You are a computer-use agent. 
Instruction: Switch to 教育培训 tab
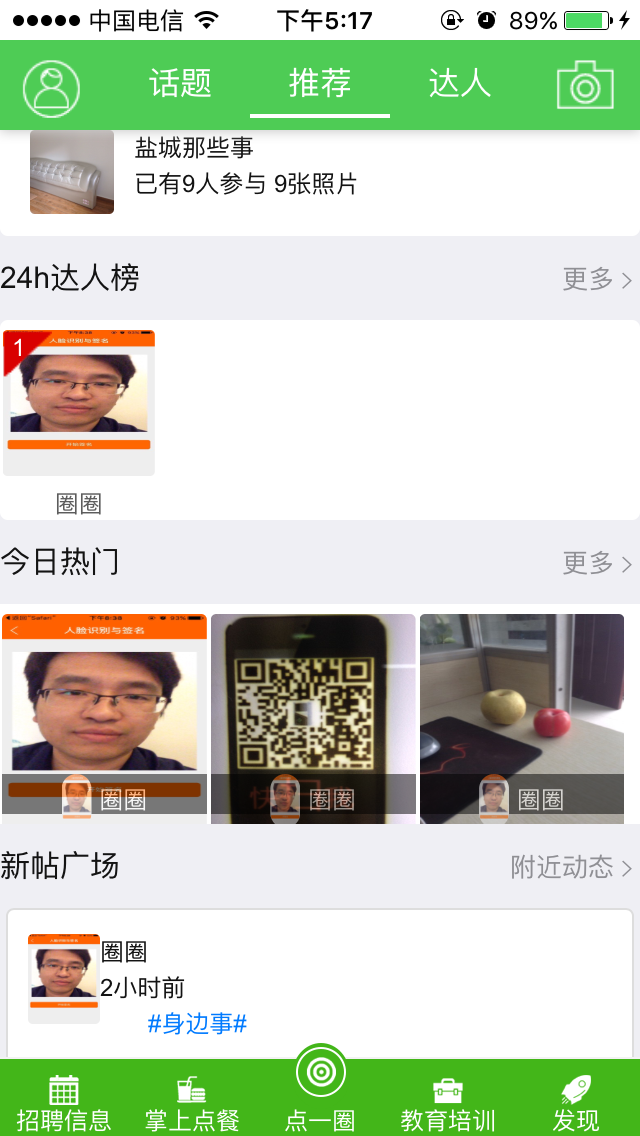coord(448,1102)
